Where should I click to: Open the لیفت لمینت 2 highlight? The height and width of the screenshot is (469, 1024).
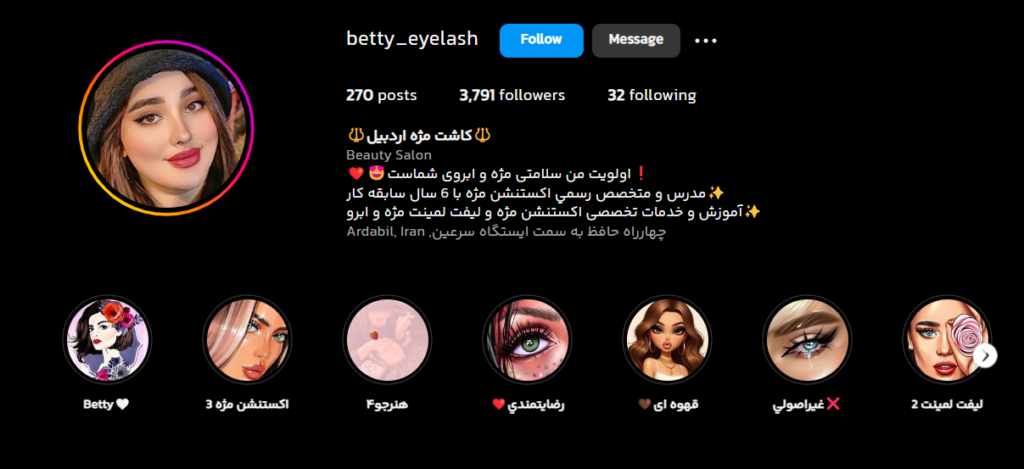click(945, 340)
